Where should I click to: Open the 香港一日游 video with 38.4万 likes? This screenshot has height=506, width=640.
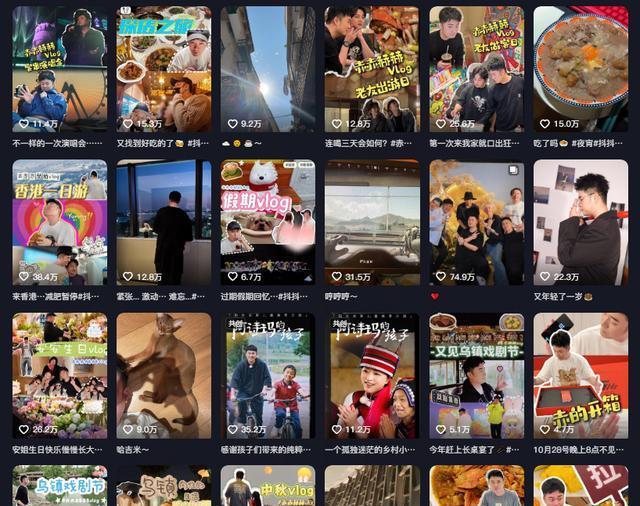[x=59, y=221]
